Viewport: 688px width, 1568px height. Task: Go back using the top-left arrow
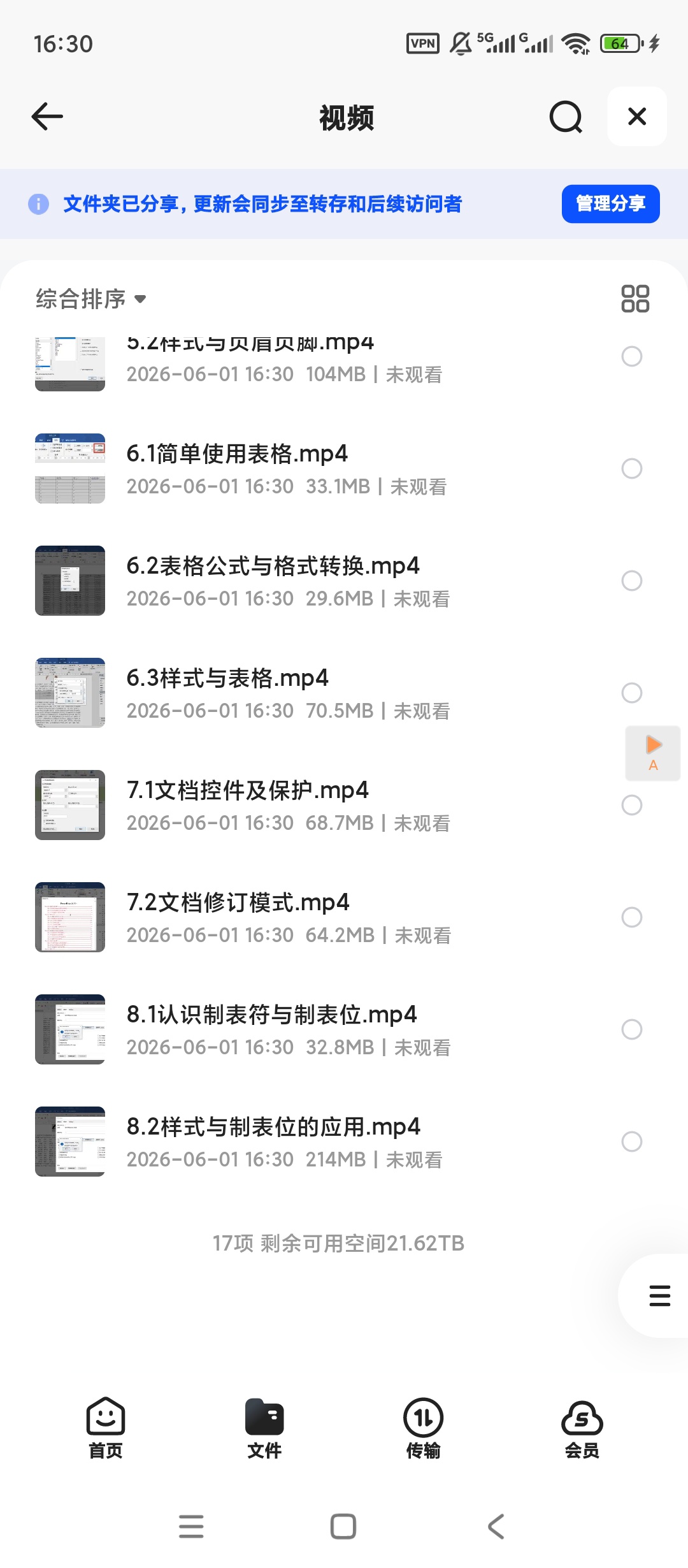pos(47,117)
